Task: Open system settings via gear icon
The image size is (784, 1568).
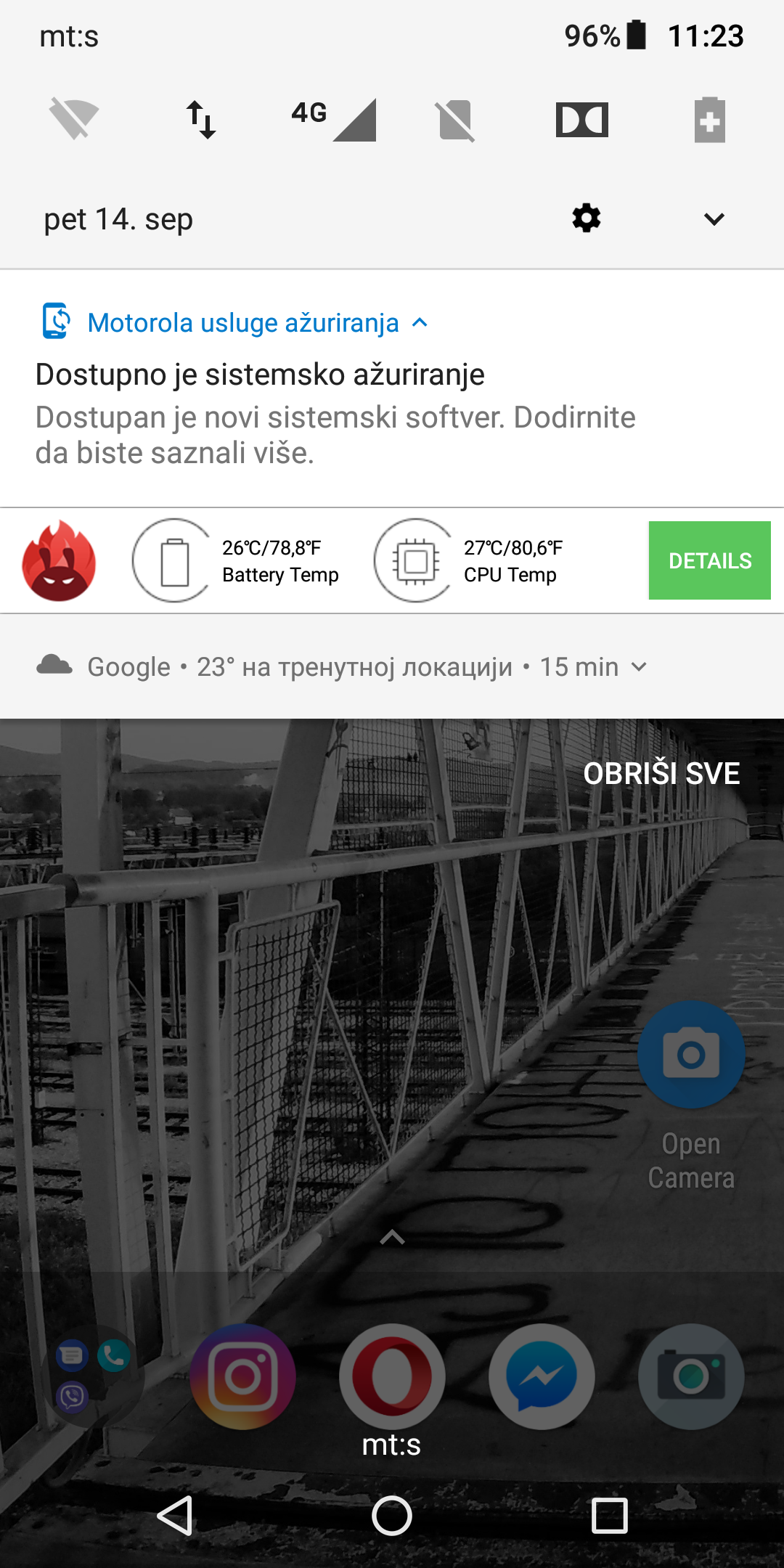Action: tap(587, 218)
